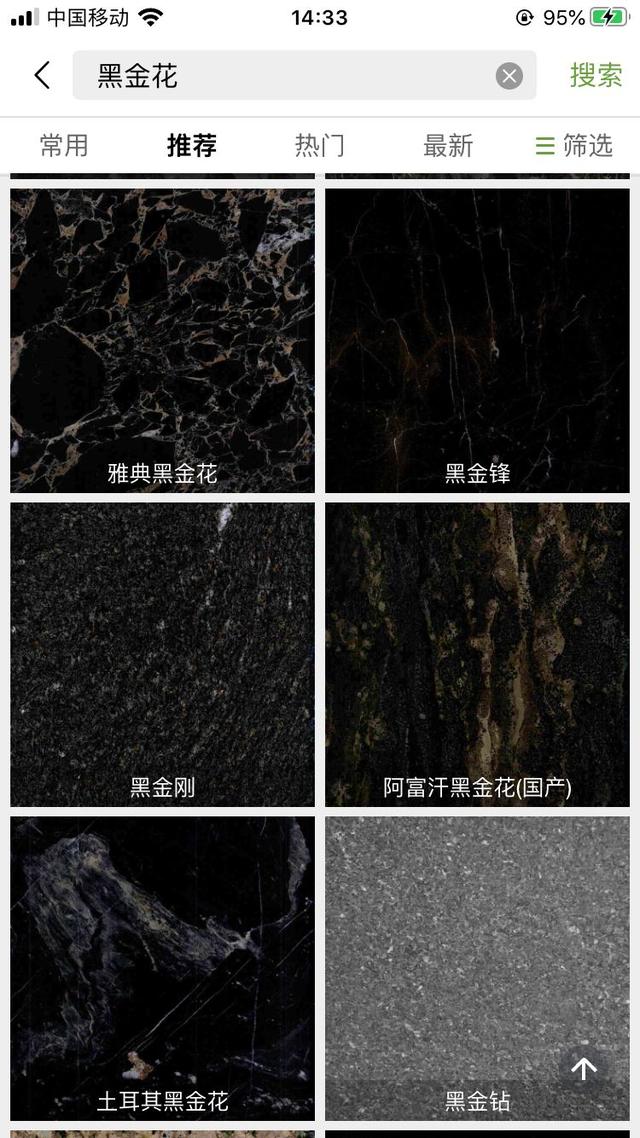Open the 阿富汗黑金花(国产) tile
640x1138 pixels.
477,655
